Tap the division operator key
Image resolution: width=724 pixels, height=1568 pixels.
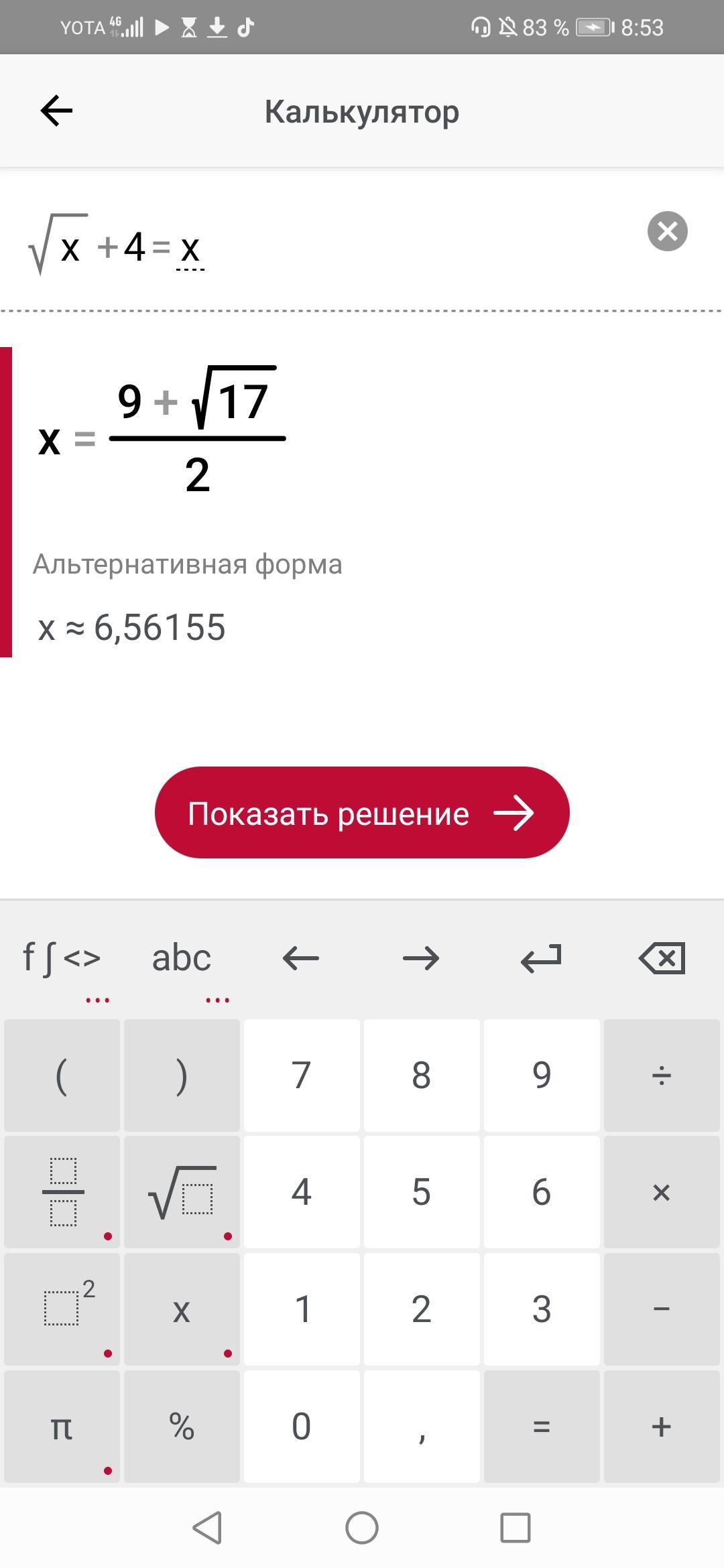coord(662,1075)
